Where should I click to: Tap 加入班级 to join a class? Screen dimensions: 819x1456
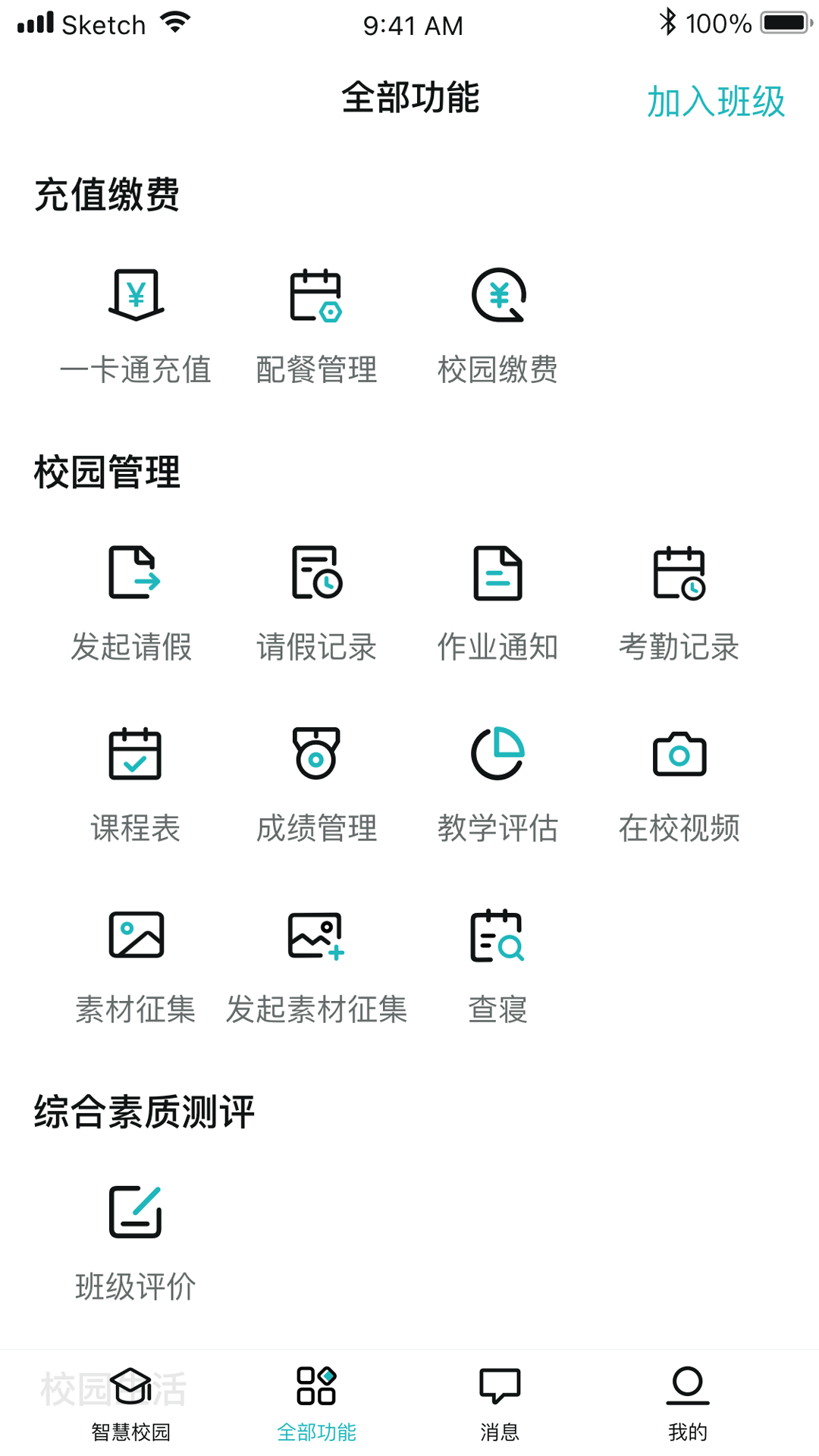(715, 101)
